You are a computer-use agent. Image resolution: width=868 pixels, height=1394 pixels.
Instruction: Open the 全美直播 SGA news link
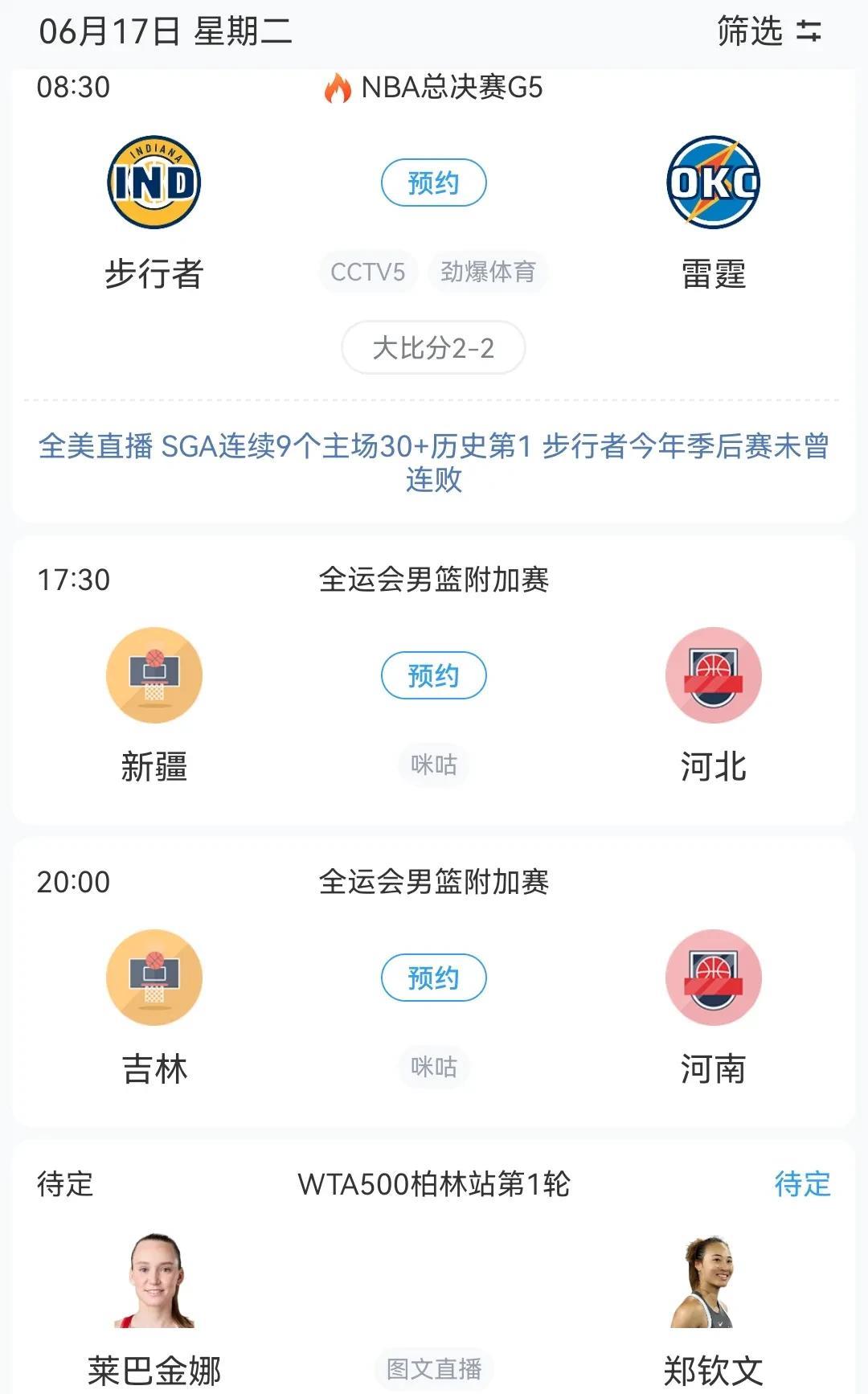433,462
